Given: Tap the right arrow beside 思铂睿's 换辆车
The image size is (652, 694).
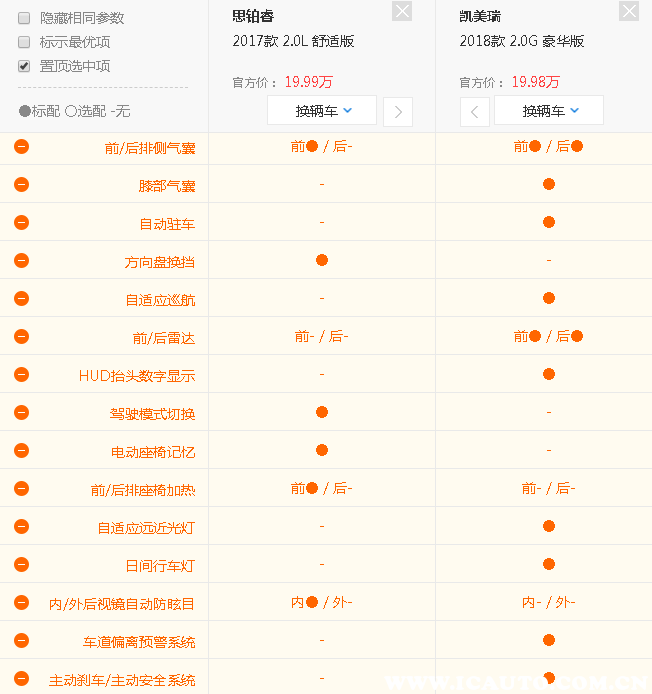Looking at the screenshot, I should point(398,111).
